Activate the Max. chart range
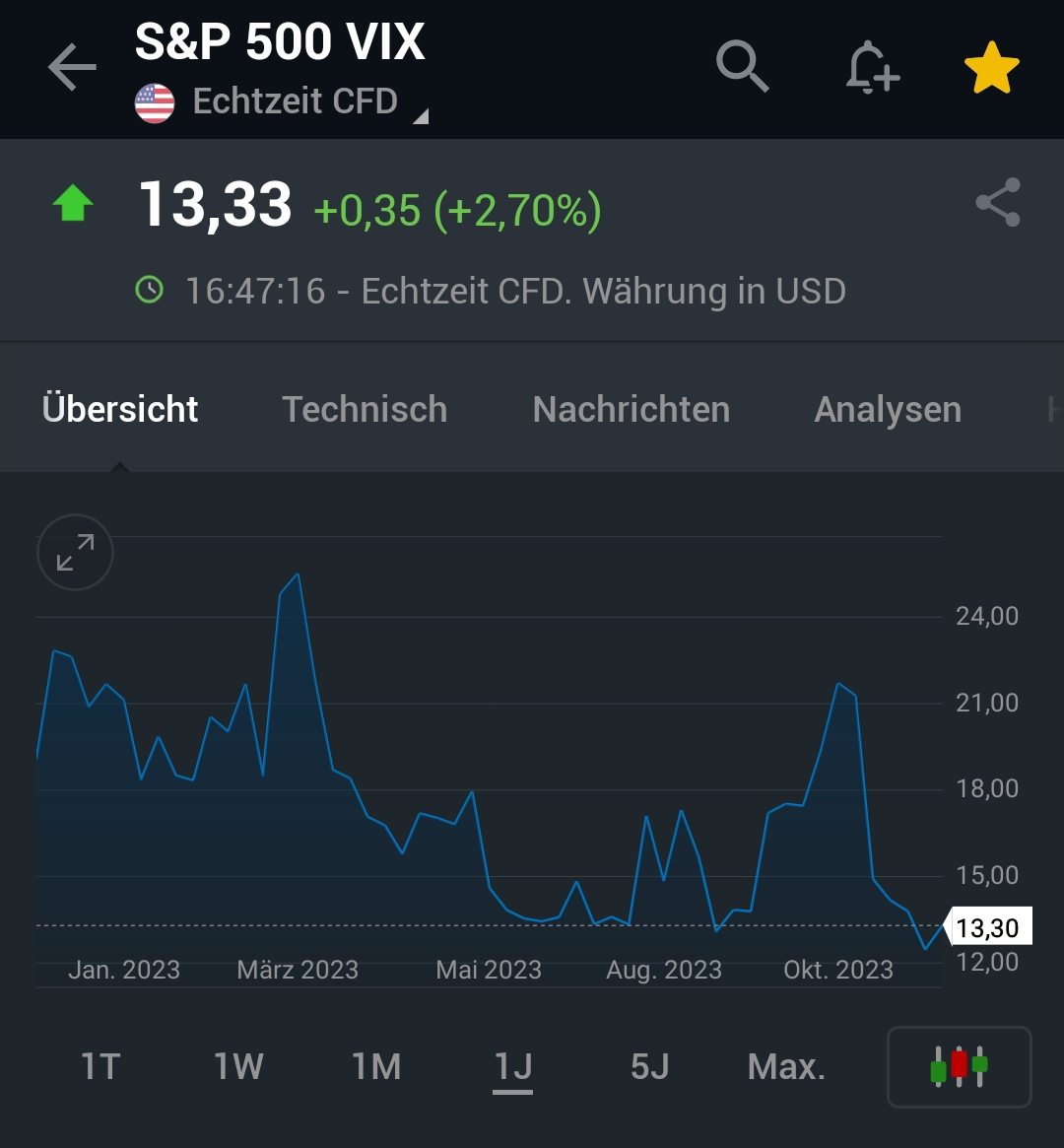 [x=785, y=1066]
